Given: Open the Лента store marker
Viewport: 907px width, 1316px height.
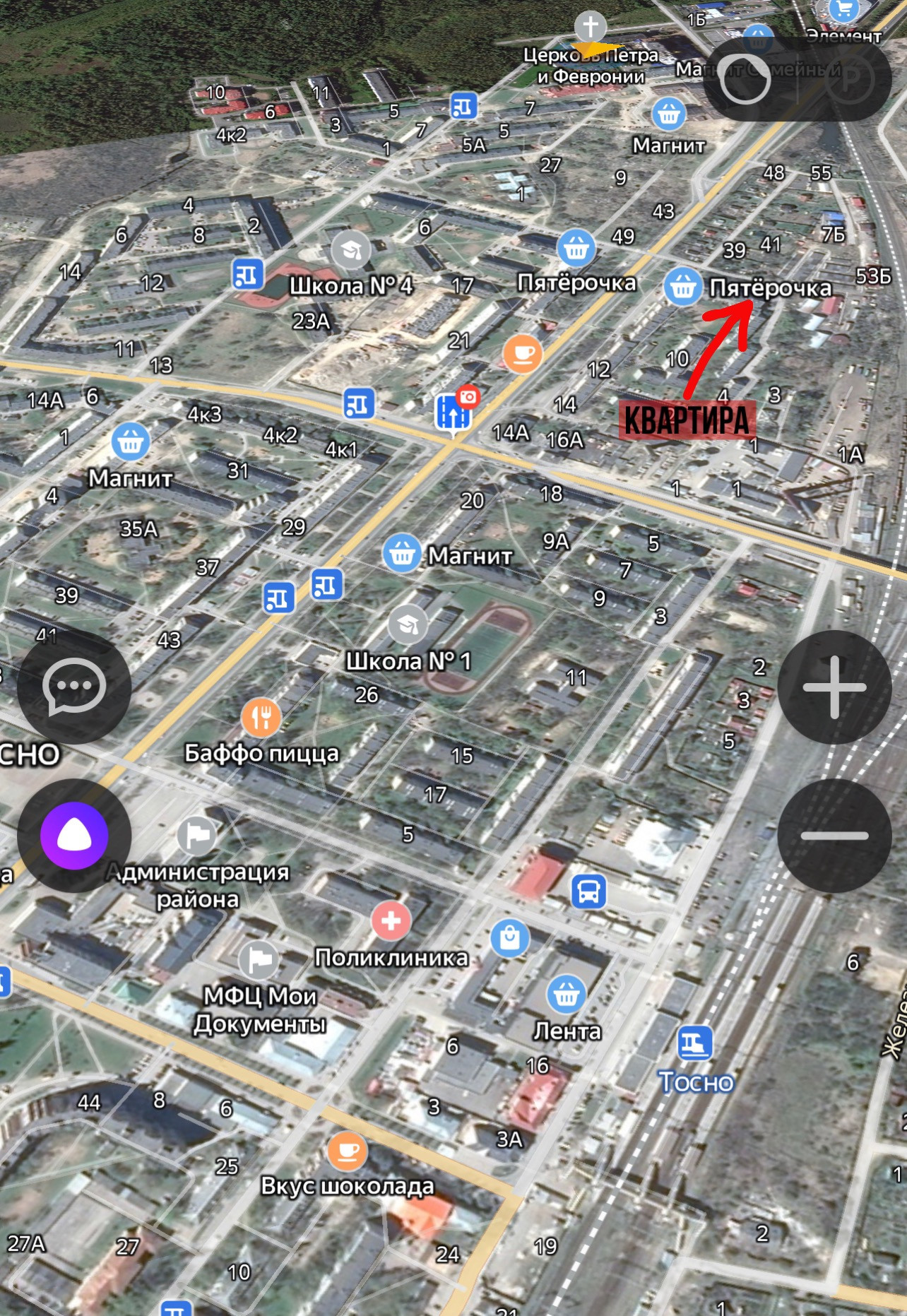Looking at the screenshot, I should click(567, 994).
